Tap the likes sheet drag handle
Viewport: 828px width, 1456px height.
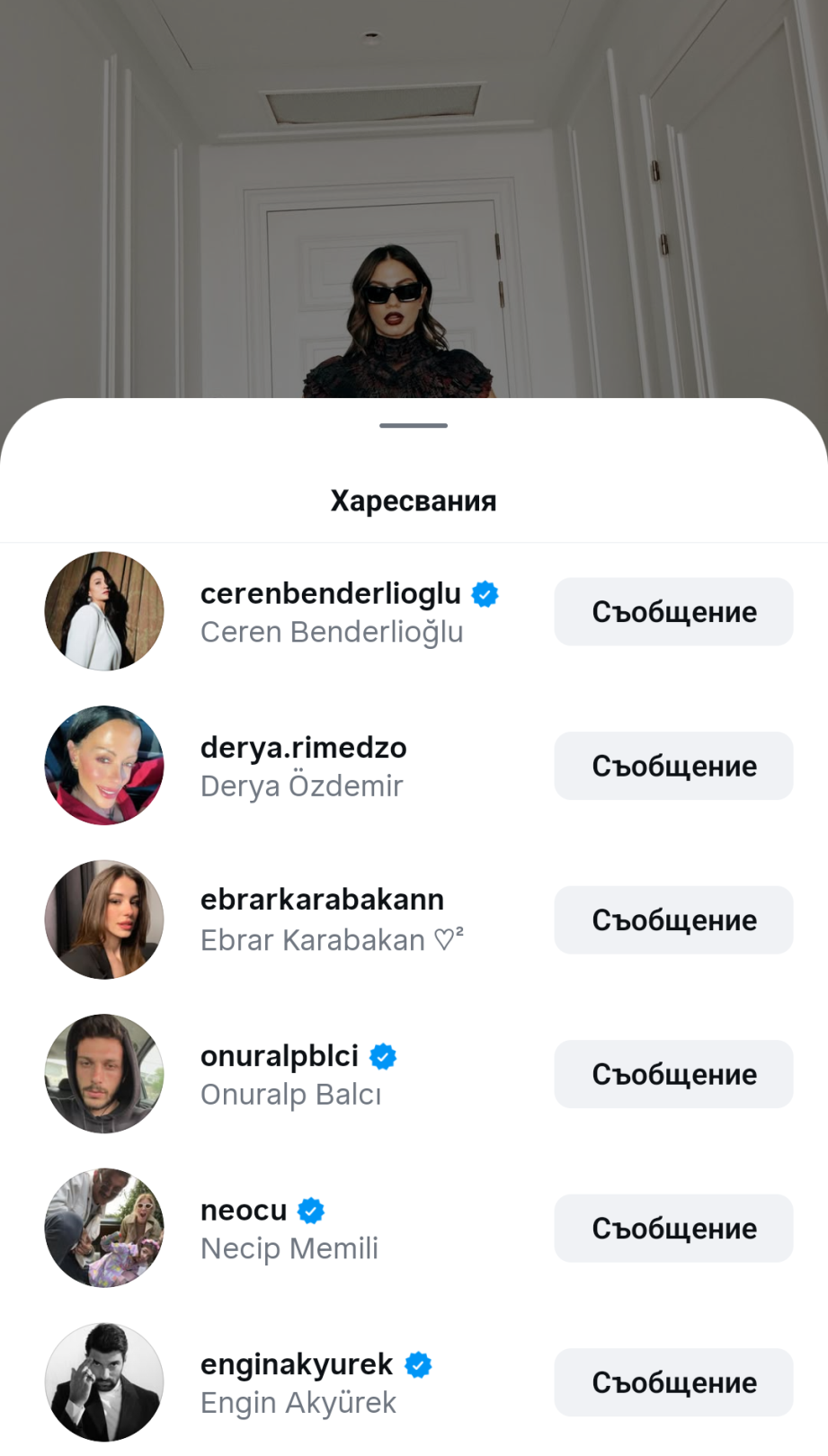coord(414,425)
